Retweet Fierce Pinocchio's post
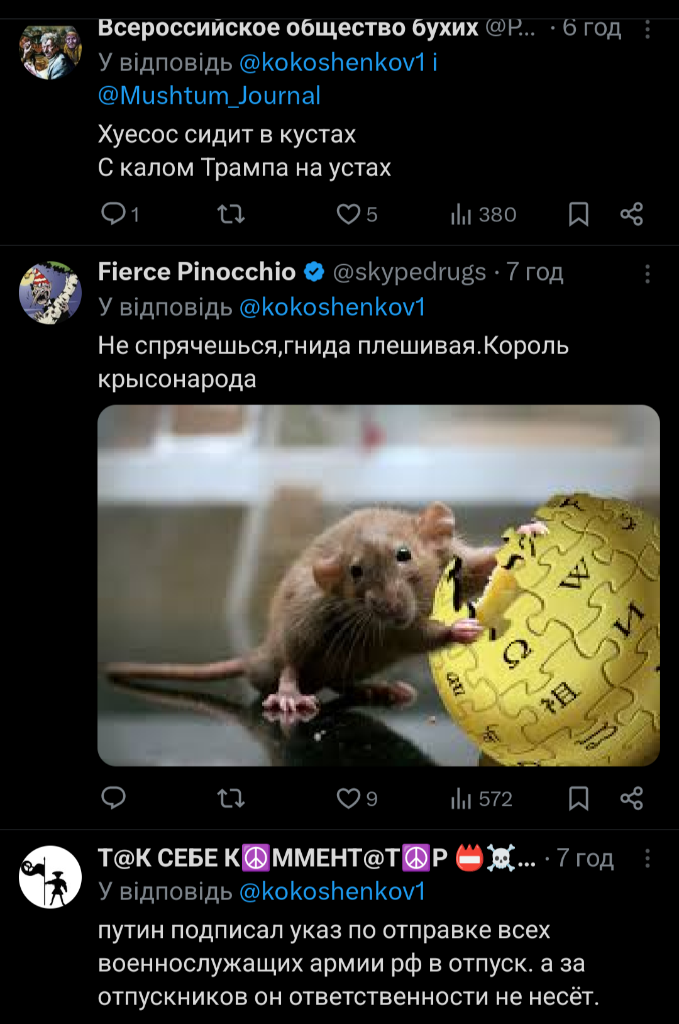 tap(231, 798)
